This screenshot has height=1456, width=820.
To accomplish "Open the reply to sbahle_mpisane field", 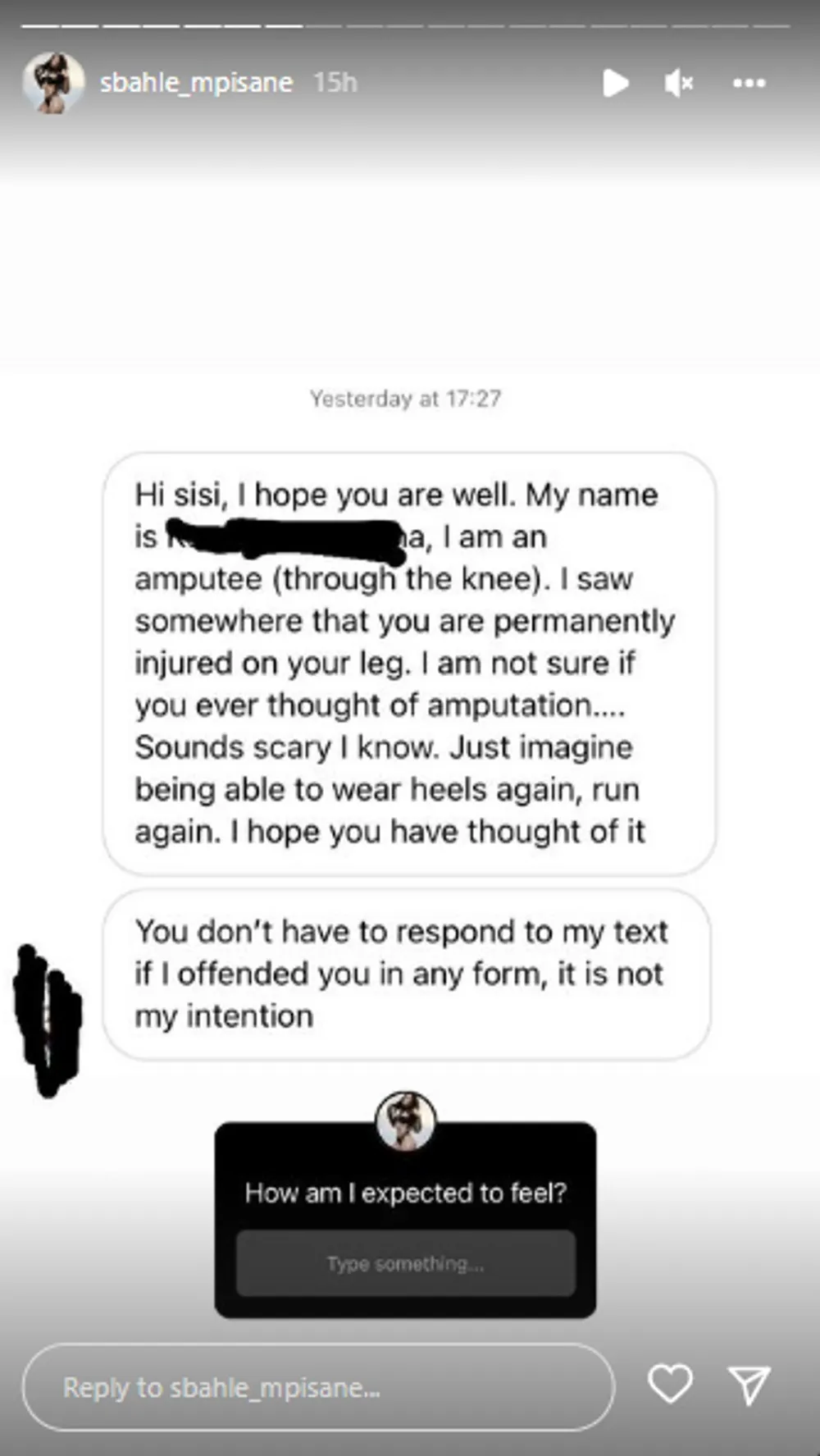I will (318, 1387).
